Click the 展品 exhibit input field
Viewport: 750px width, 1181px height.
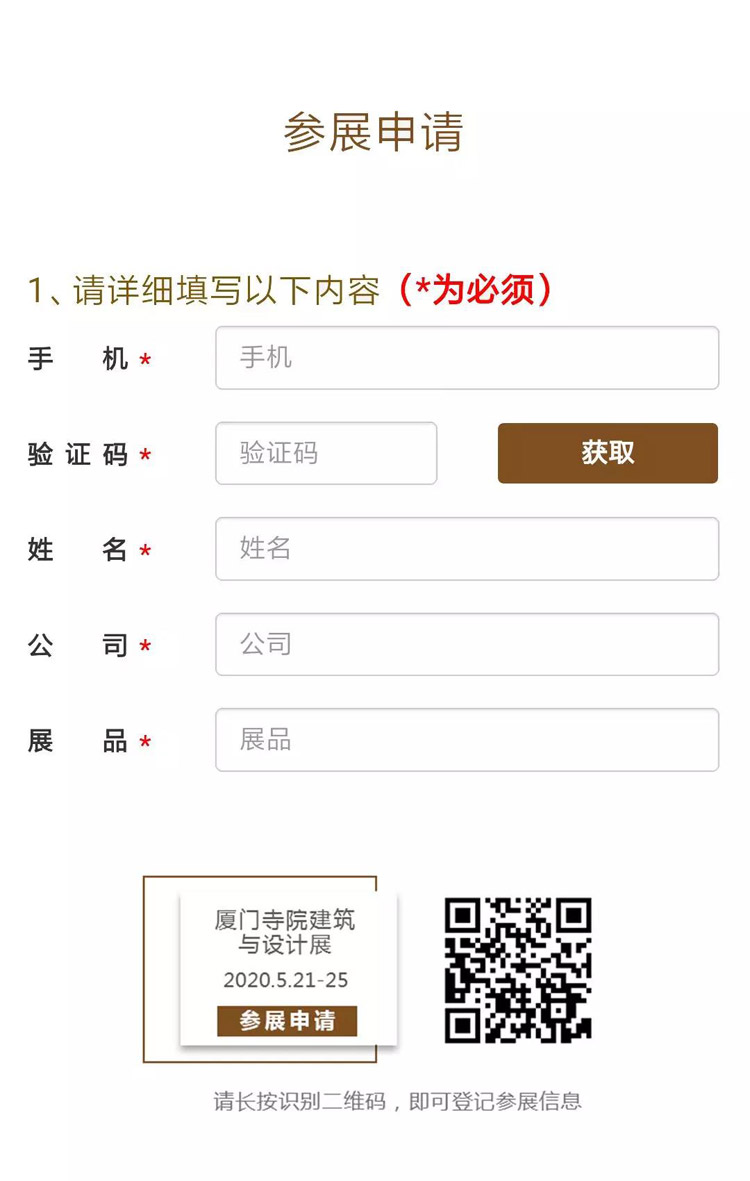tap(467, 740)
